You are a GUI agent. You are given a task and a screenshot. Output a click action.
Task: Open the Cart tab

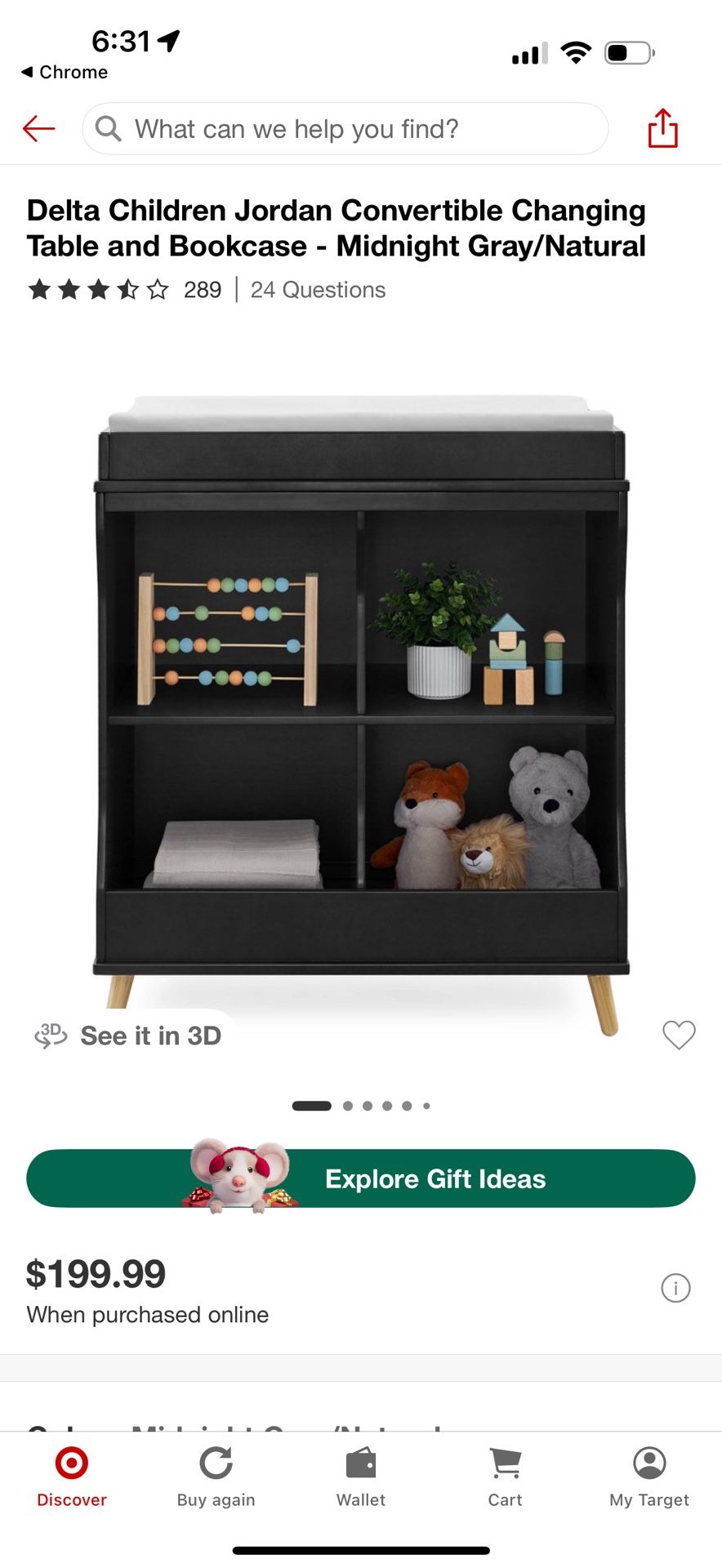[x=505, y=1477]
